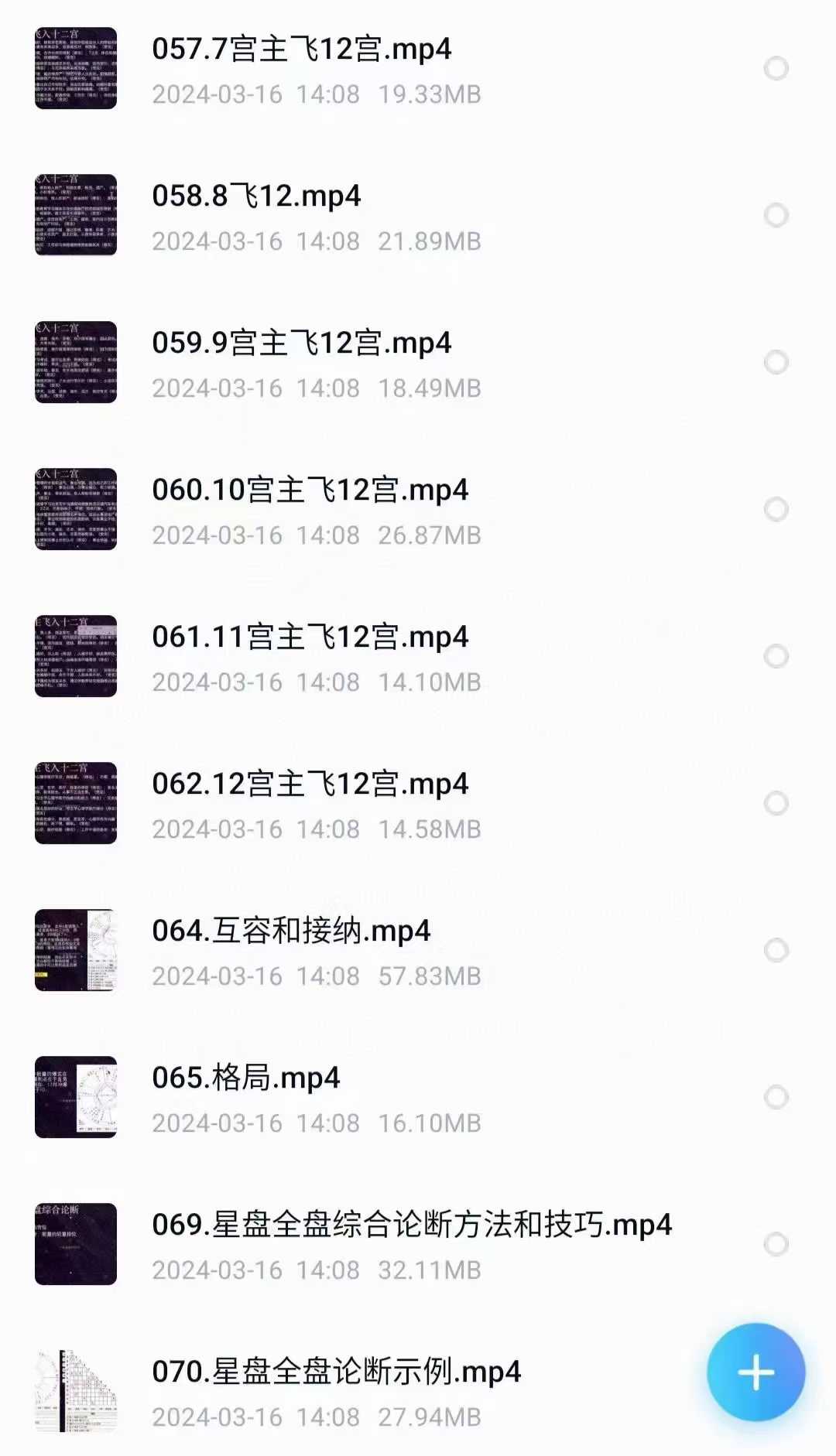Tick the selection circle for 059.9宫主飞12宫.mp4
The image size is (836, 1456).
click(776, 362)
